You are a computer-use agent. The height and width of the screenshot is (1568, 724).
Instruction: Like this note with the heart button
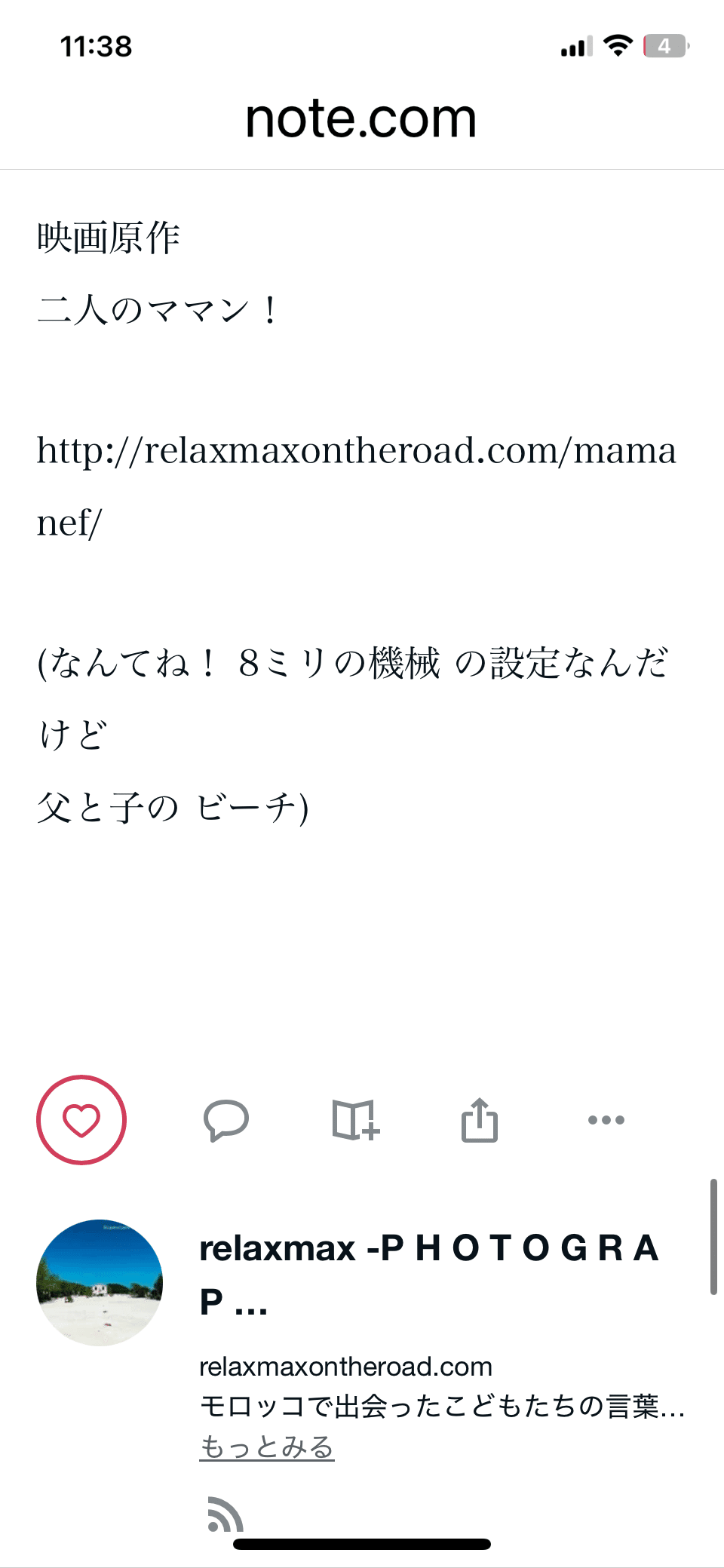tap(81, 1120)
